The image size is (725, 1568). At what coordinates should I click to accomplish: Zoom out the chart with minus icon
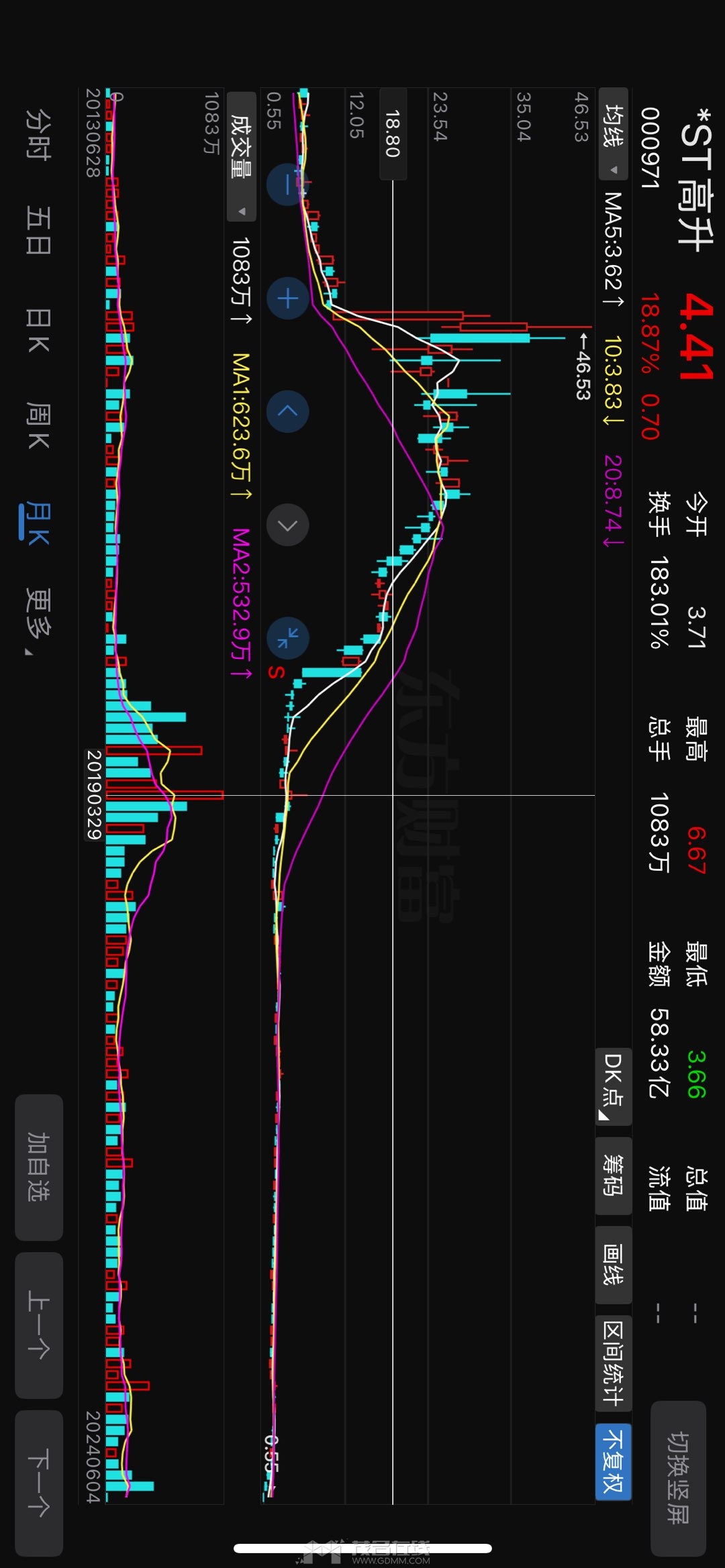point(287,185)
